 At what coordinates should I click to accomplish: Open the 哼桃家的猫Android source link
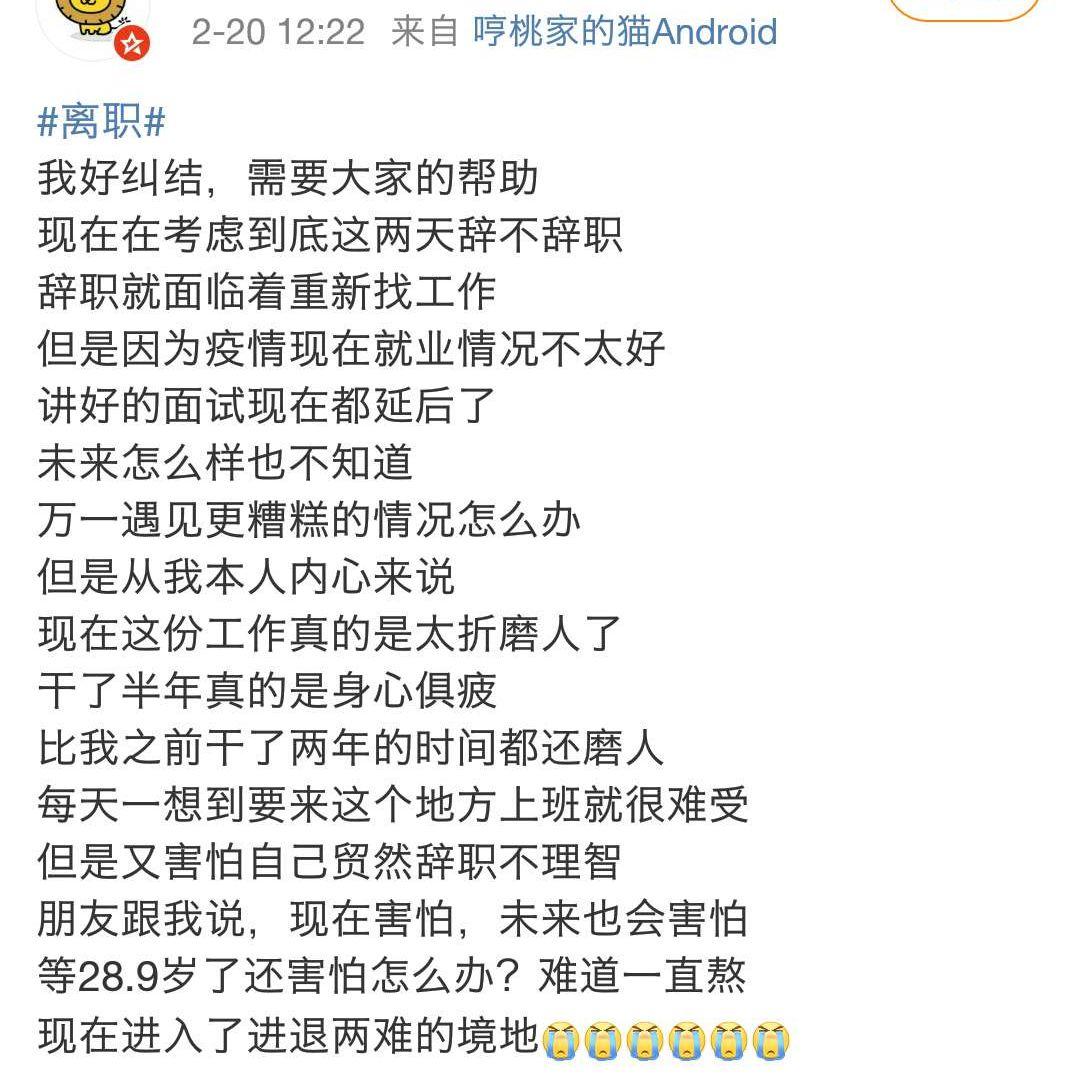625,32
